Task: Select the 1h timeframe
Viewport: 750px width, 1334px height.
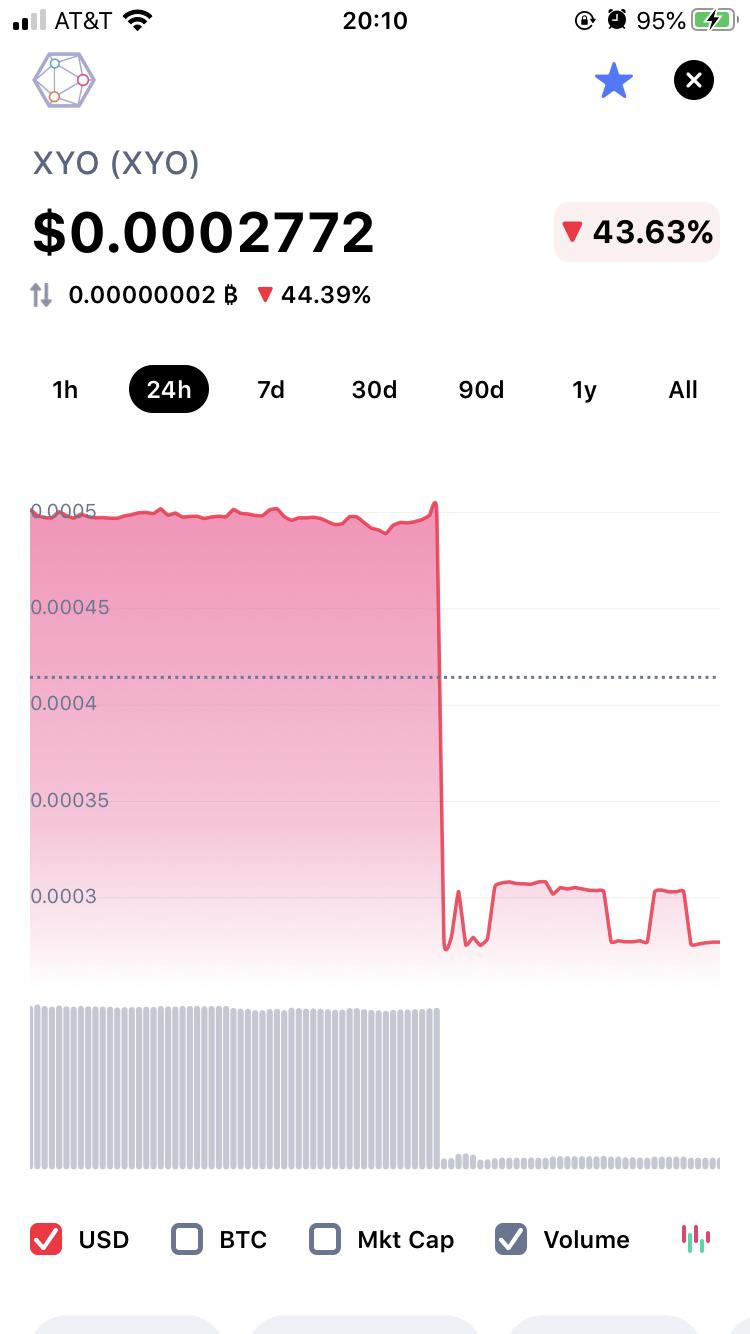Action: tap(64, 389)
